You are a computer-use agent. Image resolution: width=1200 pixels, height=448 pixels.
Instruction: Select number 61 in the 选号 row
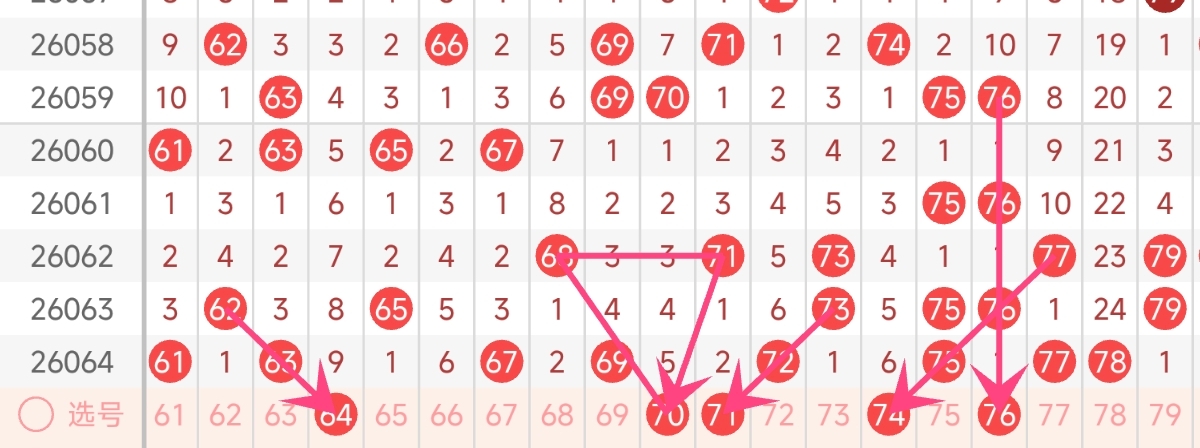click(x=170, y=414)
